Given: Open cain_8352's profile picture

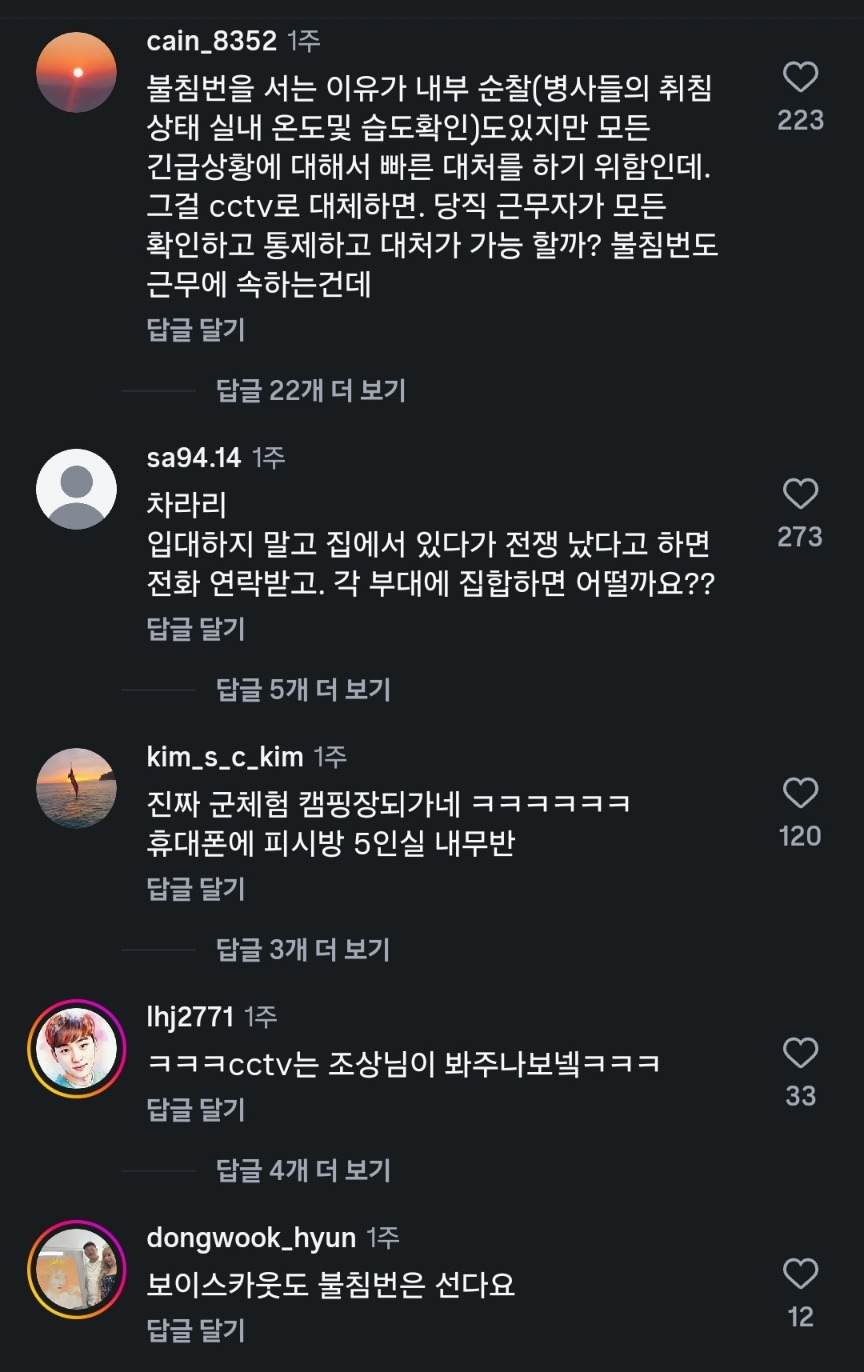Looking at the screenshot, I should pos(77,73).
